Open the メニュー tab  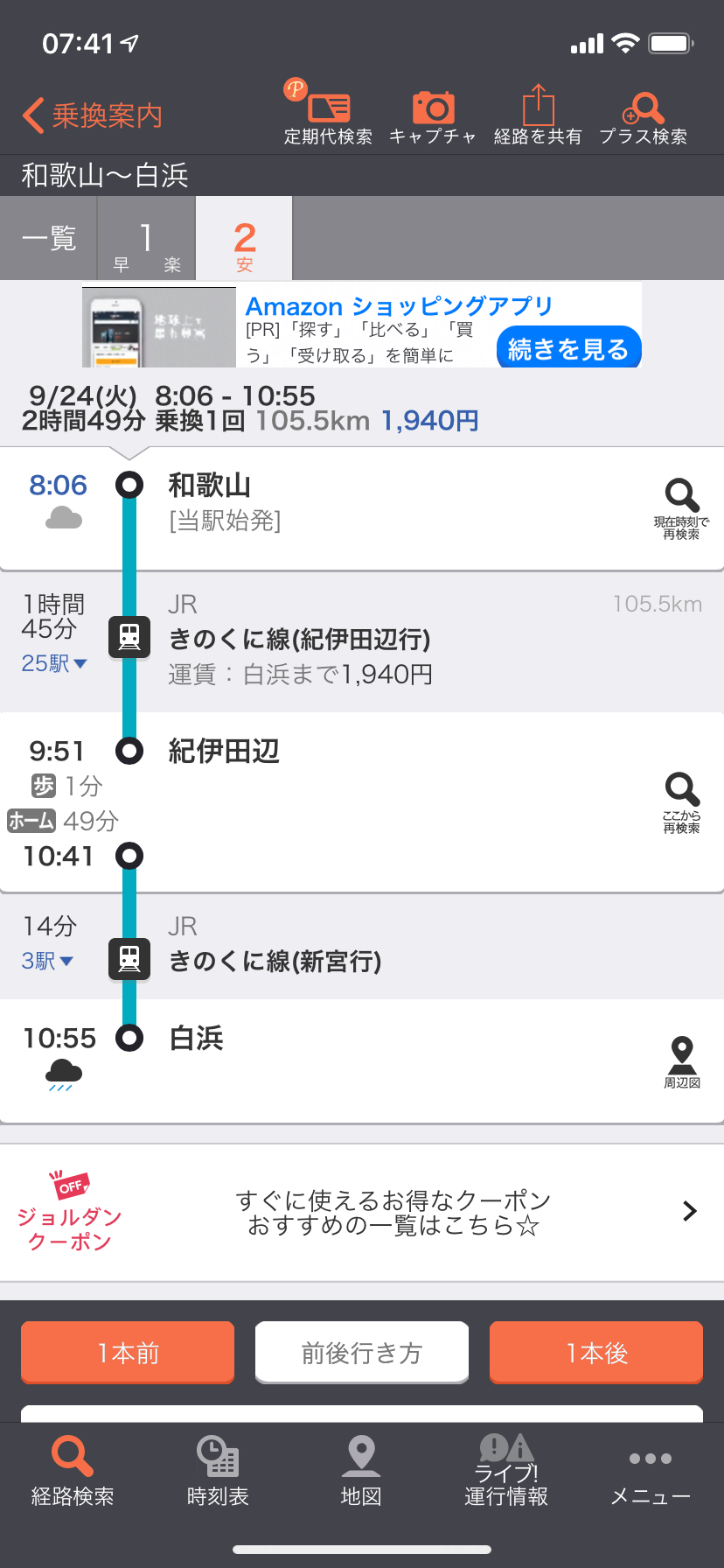[650, 1472]
